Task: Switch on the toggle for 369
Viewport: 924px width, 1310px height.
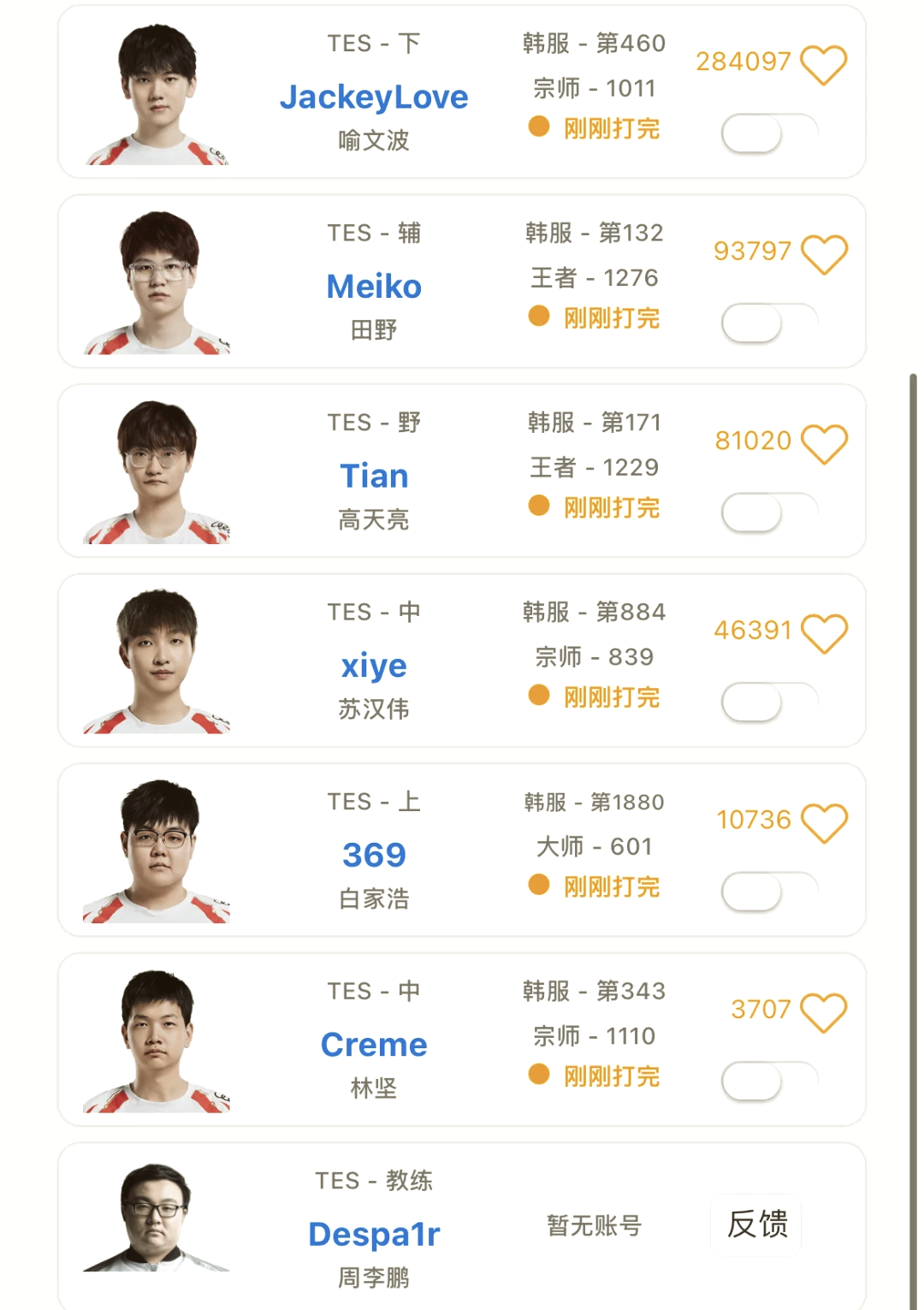Action: tap(768, 892)
